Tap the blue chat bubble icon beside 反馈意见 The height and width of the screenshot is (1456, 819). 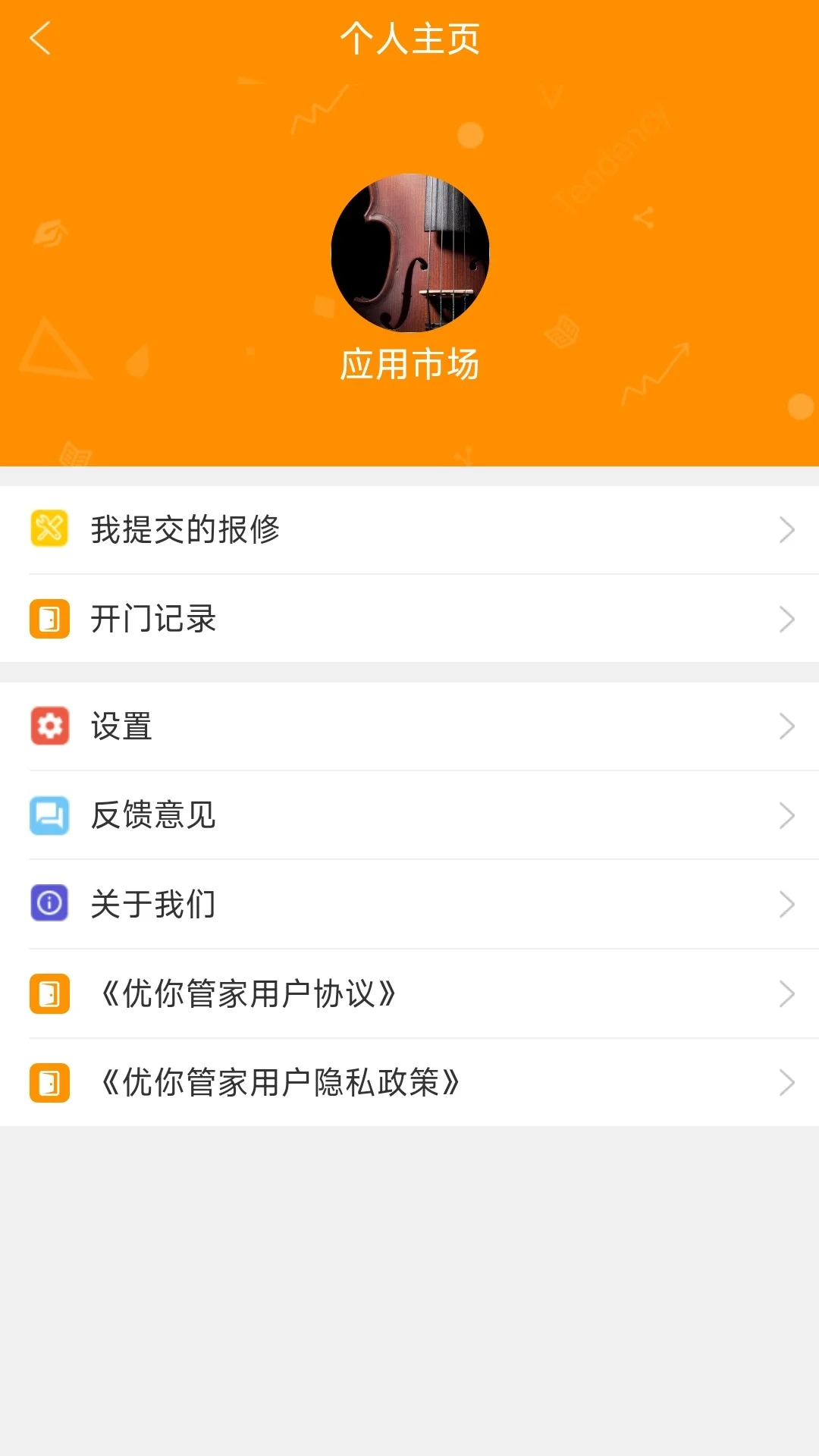pyautogui.click(x=48, y=815)
